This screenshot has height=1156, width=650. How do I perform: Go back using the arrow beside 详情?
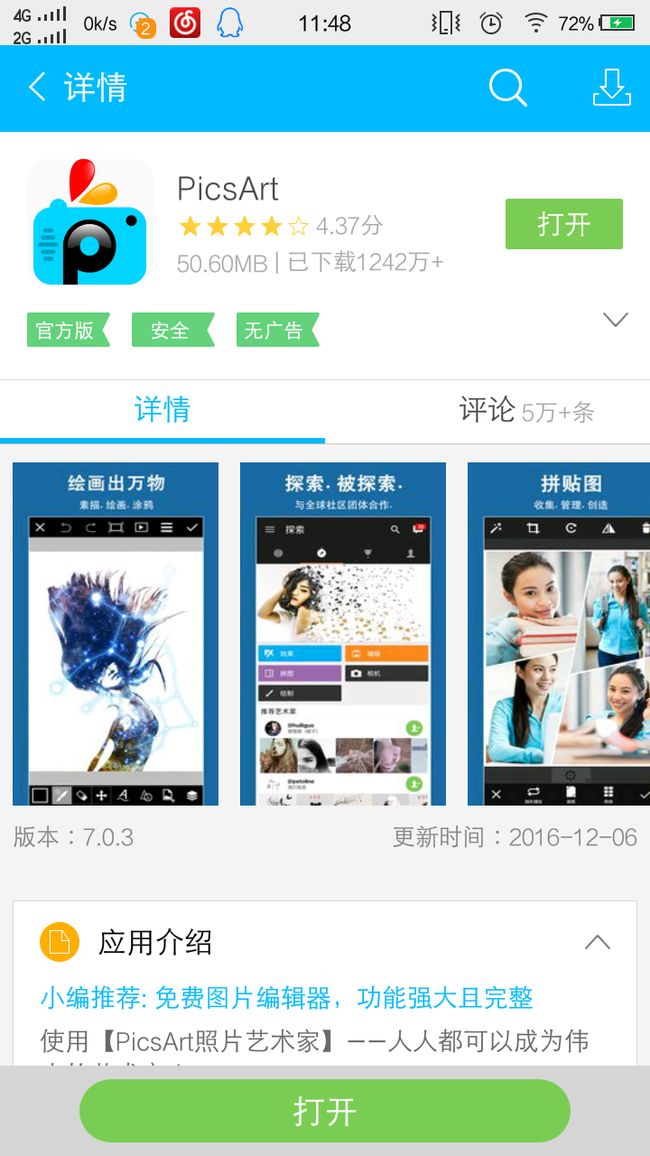coord(37,88)
